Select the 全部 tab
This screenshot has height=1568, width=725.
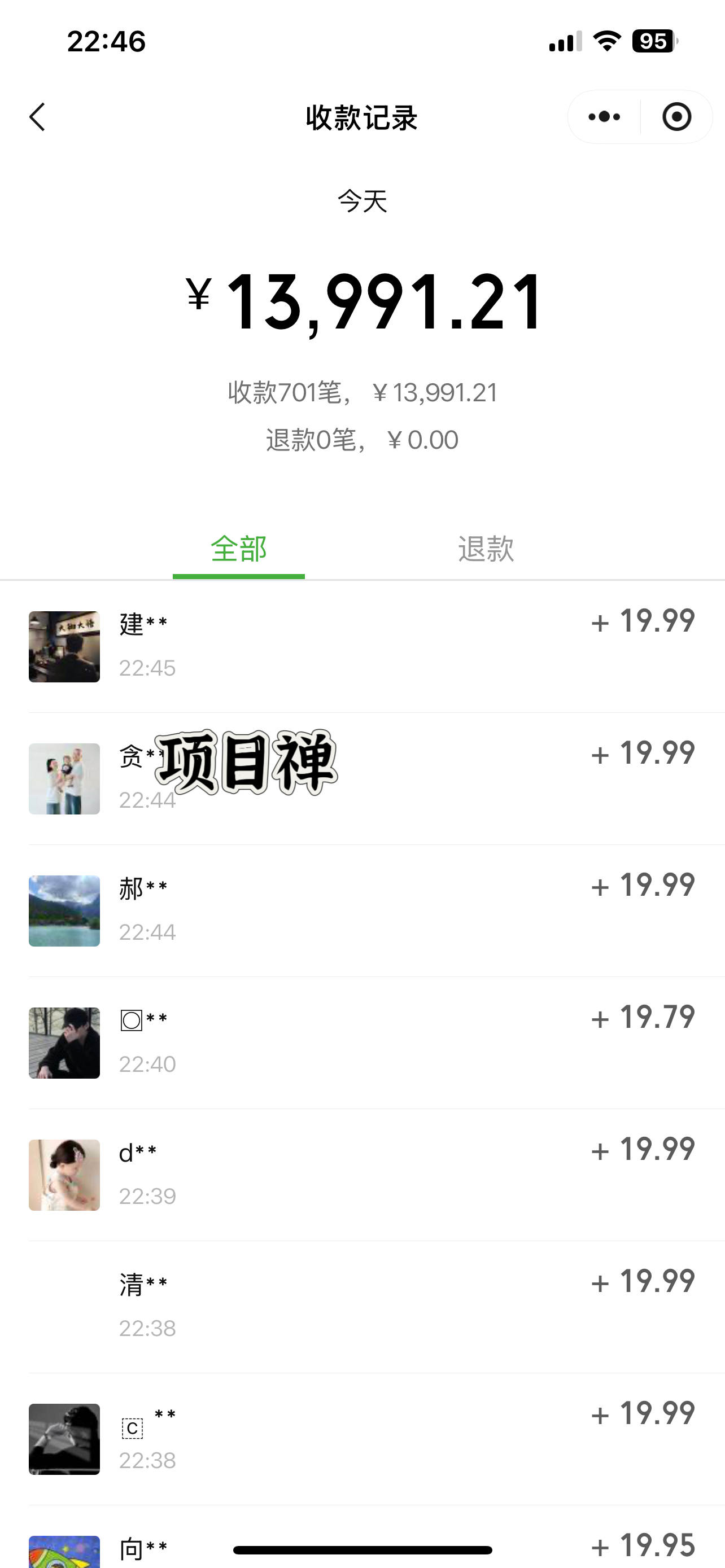tap(239, 549)
